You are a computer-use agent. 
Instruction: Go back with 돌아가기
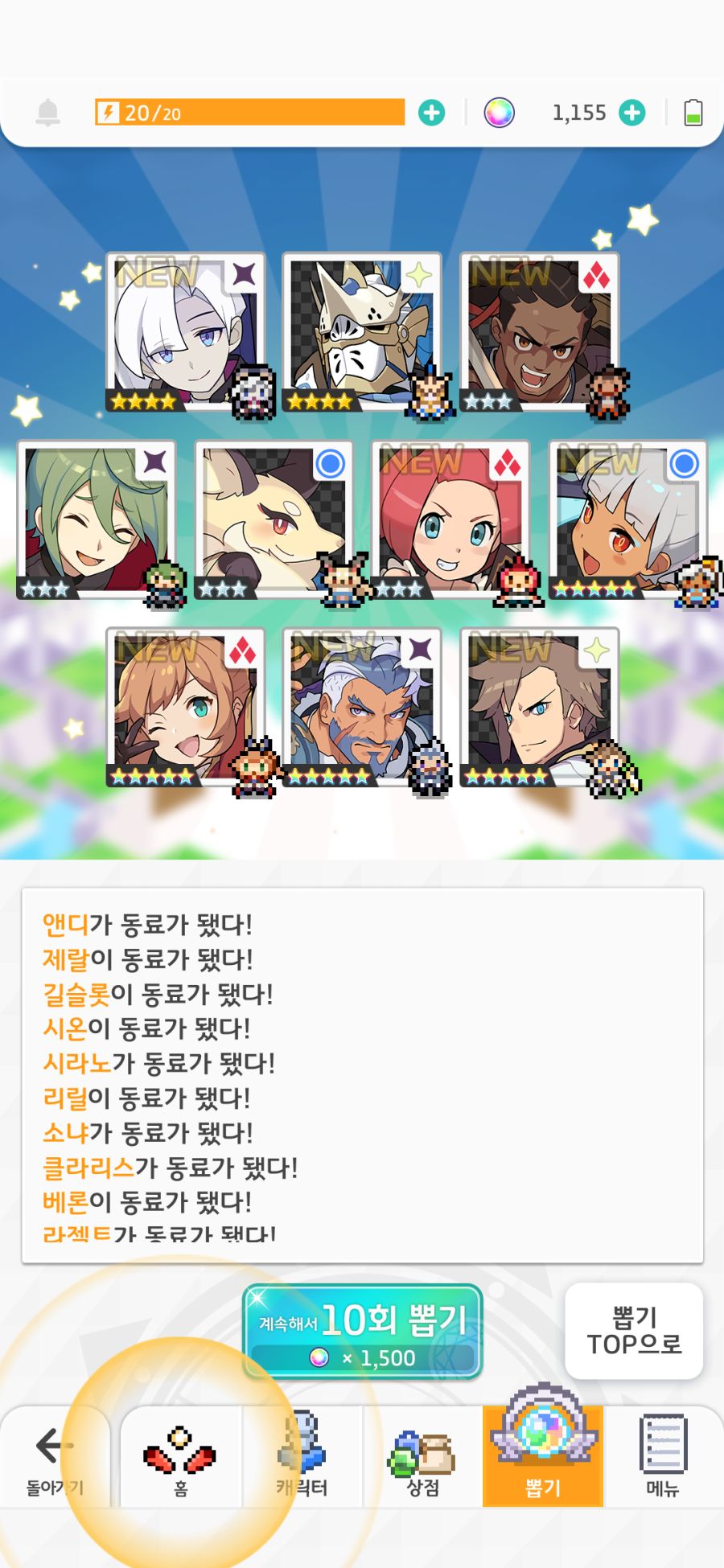[55, 1457]
